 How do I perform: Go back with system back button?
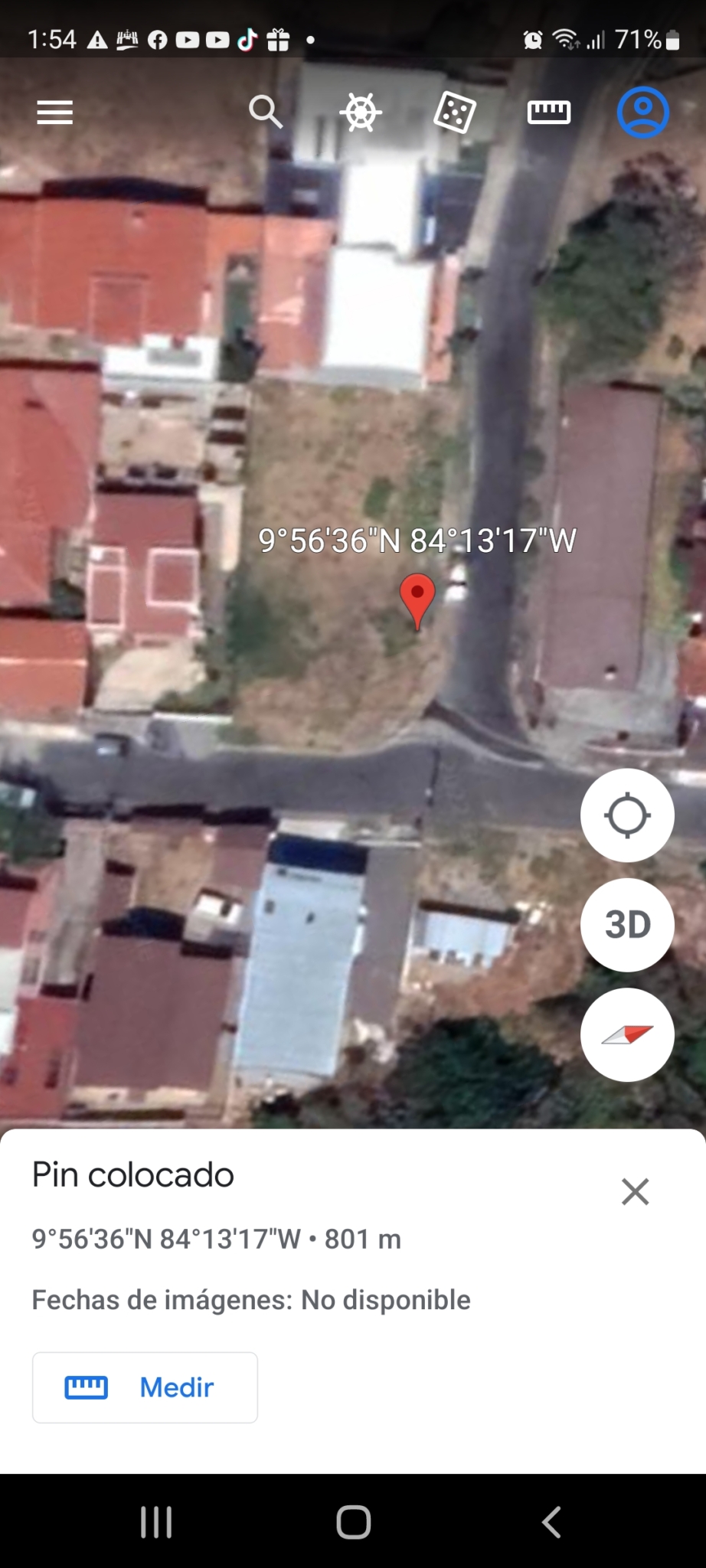coord(551,1522)
